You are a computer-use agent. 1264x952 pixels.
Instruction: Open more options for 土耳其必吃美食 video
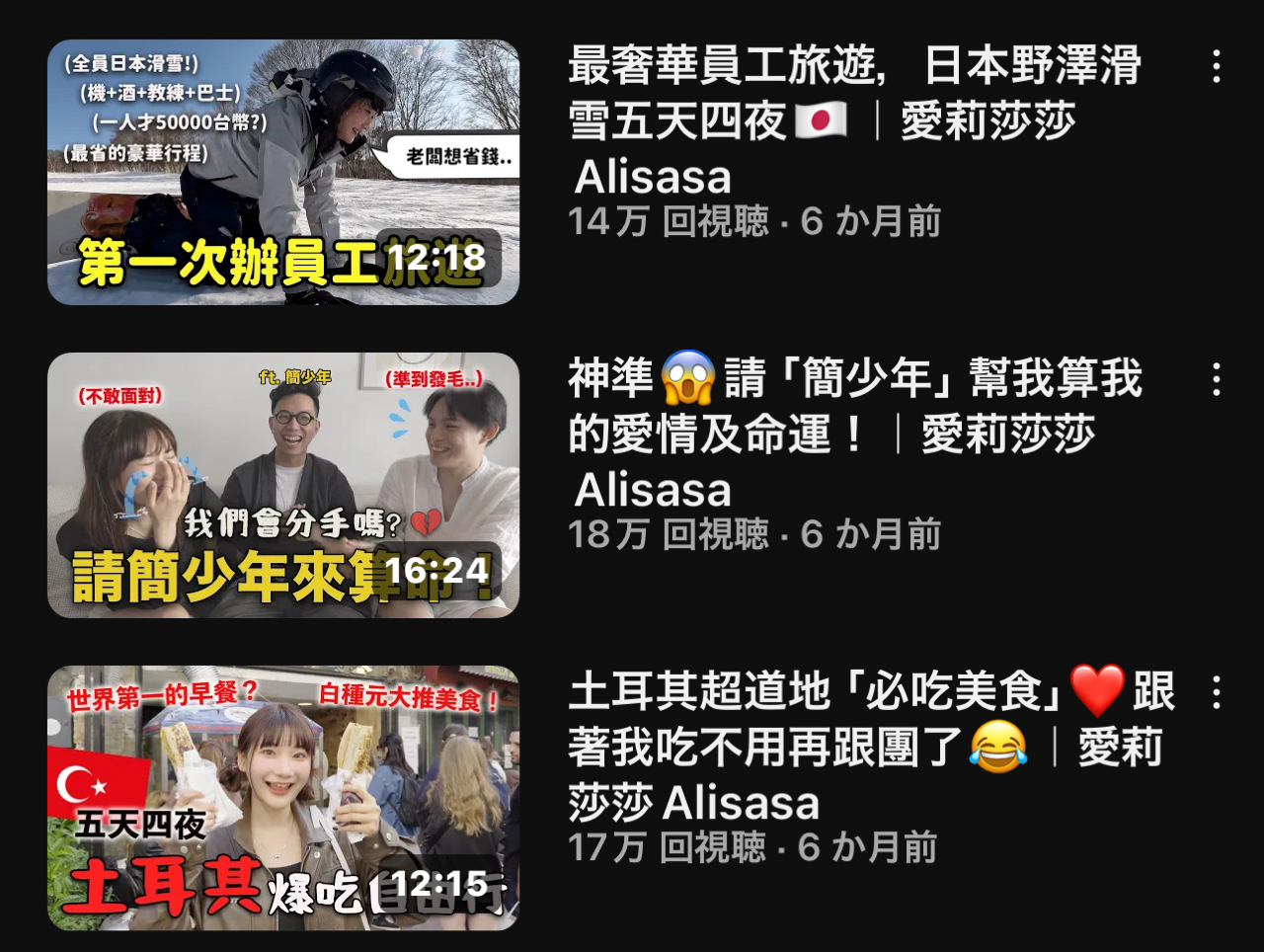pyautogui.click(x=1216, y=692)
